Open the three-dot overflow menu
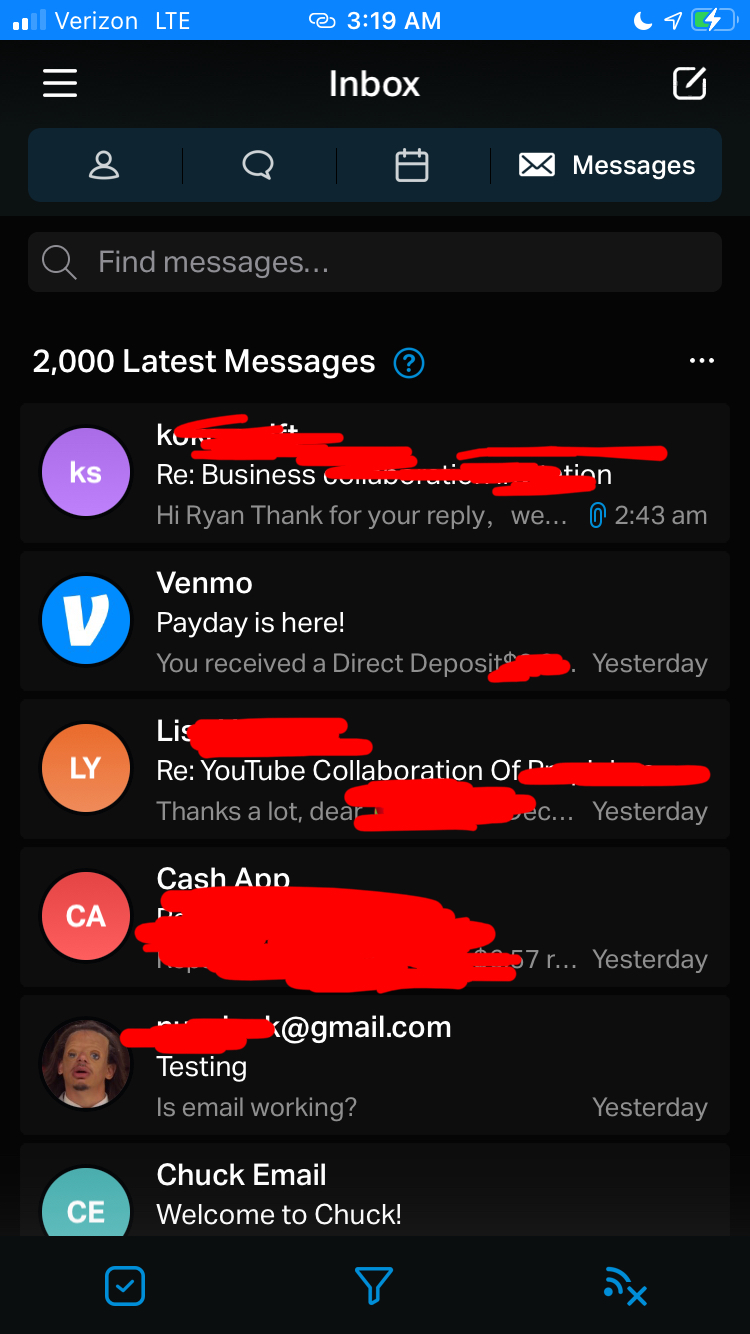 pos(702,361)
